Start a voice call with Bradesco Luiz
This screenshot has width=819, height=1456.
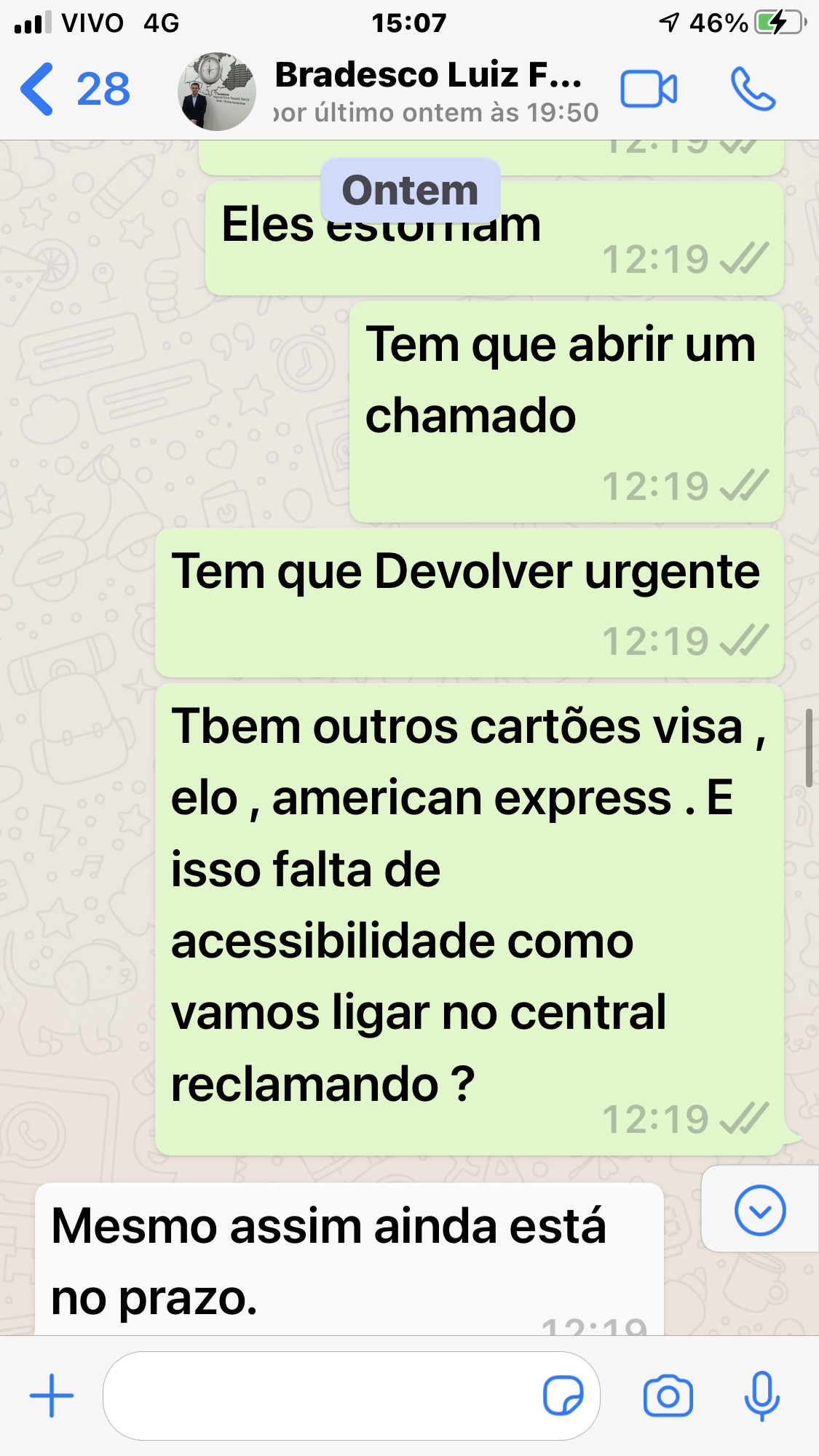click(753, 89)
